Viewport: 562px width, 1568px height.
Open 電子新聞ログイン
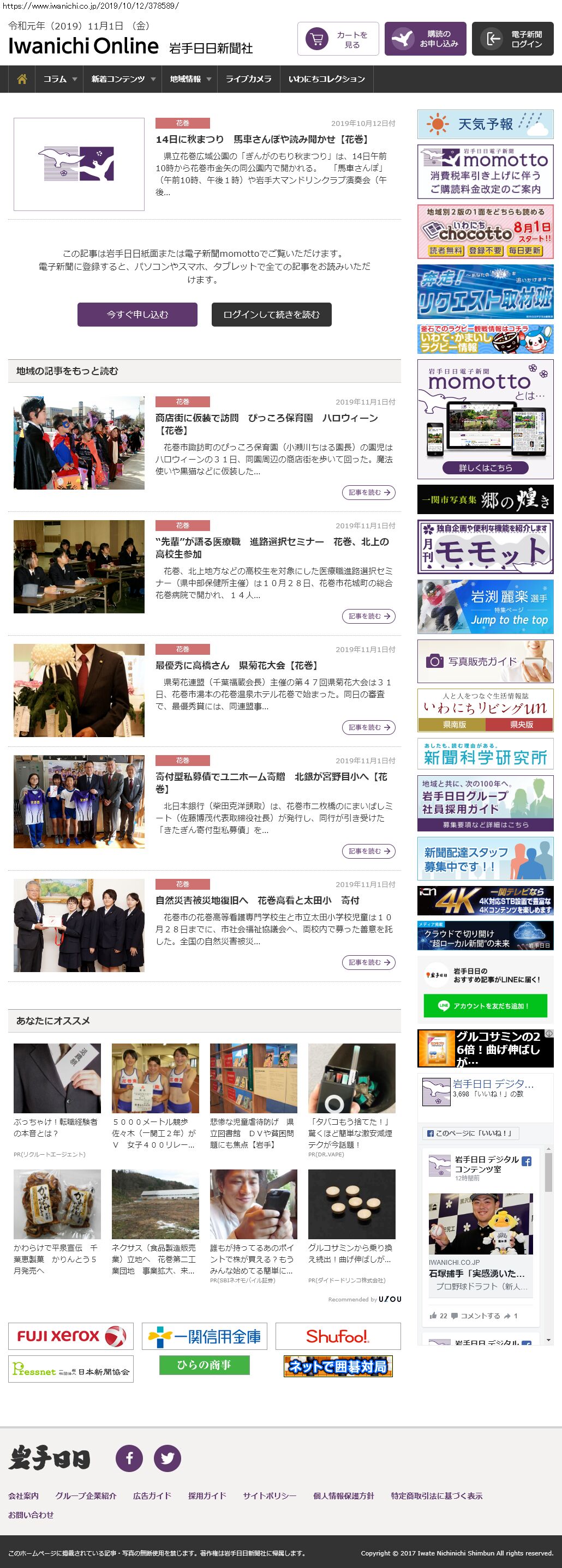512,39
